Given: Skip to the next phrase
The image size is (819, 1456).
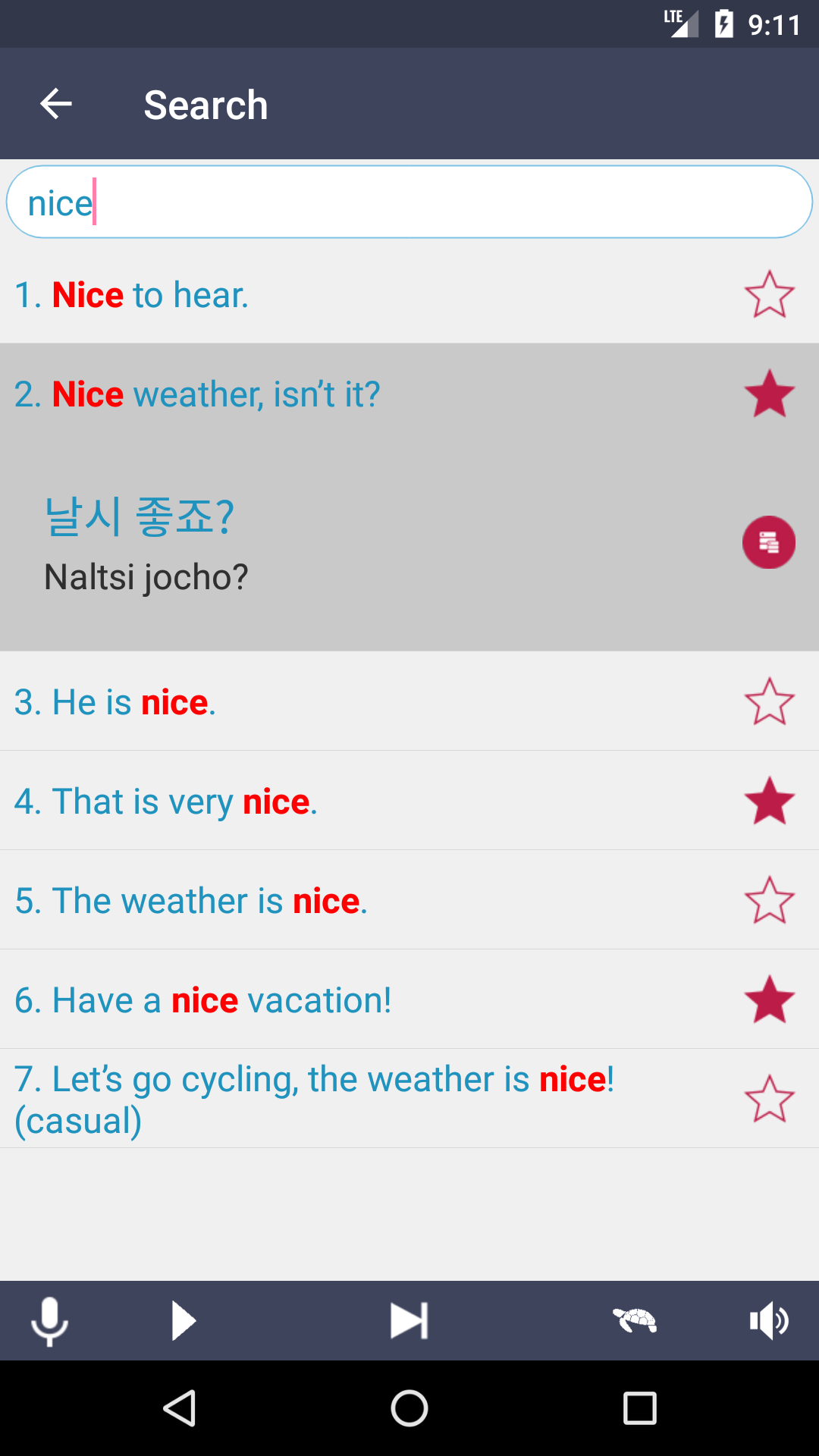Looking at the screenshot, I should coord(409,1321).
